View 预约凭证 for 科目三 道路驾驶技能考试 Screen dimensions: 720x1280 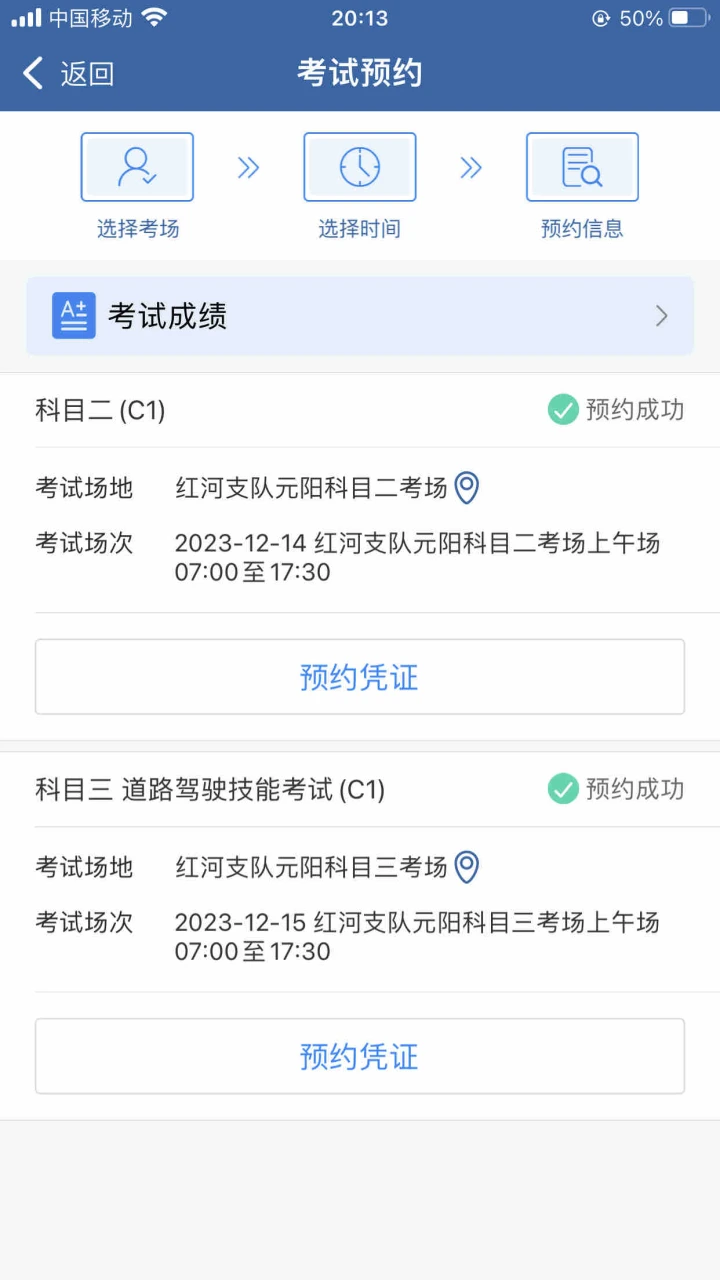(360, 1056)
